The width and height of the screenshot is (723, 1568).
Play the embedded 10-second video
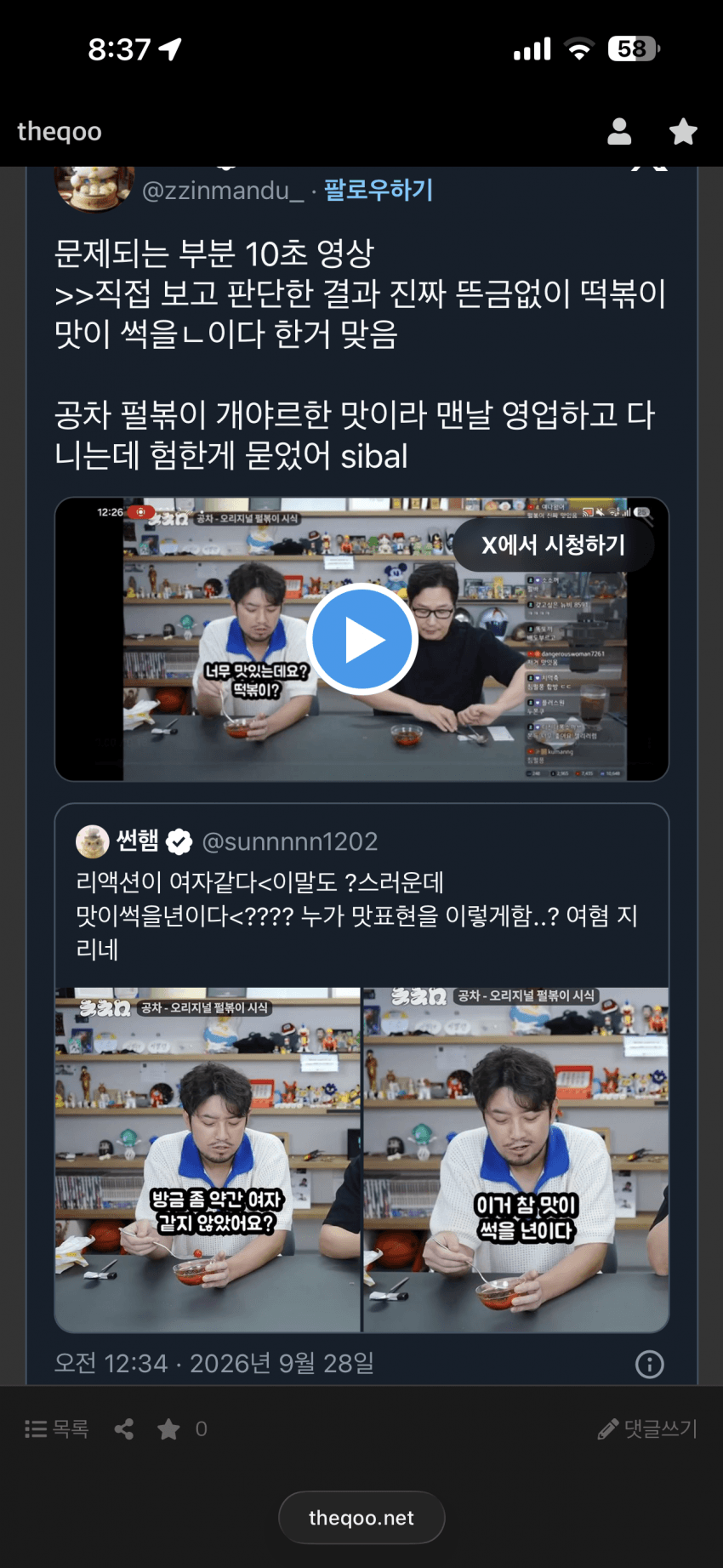361,640
